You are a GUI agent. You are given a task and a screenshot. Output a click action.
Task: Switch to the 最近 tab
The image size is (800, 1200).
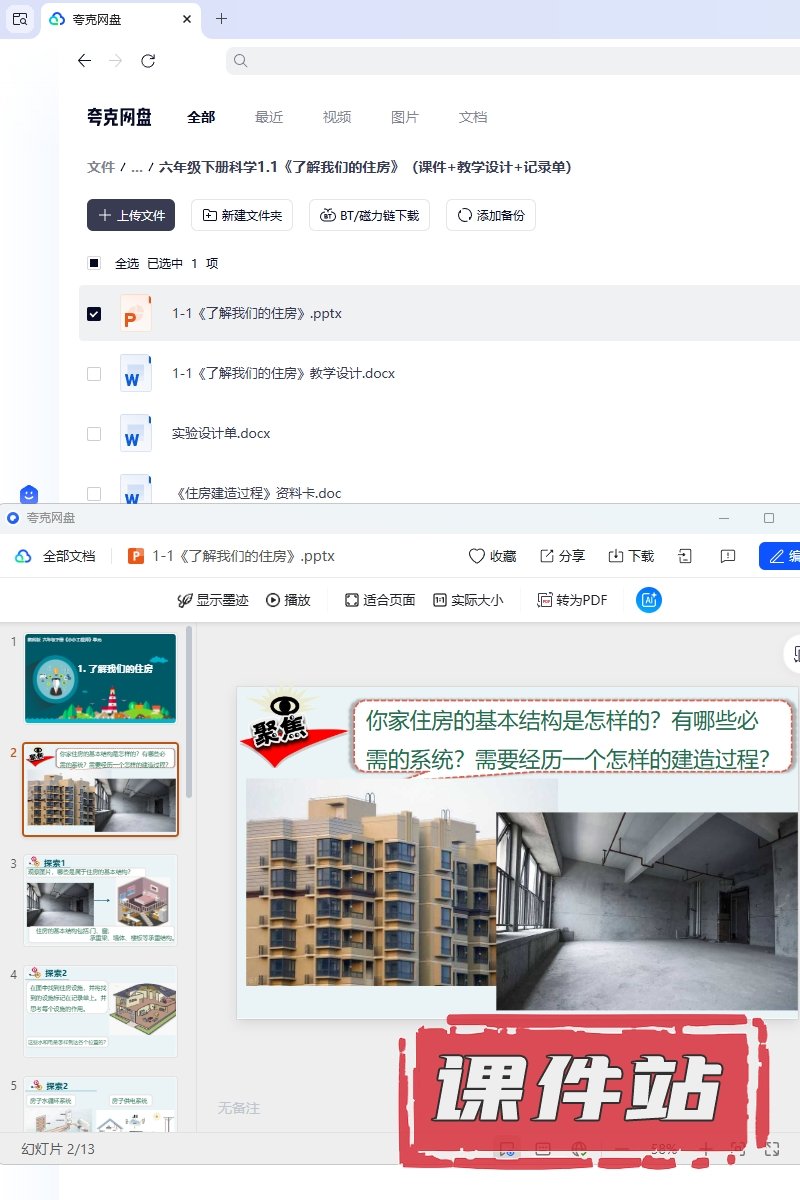(269, 117)
